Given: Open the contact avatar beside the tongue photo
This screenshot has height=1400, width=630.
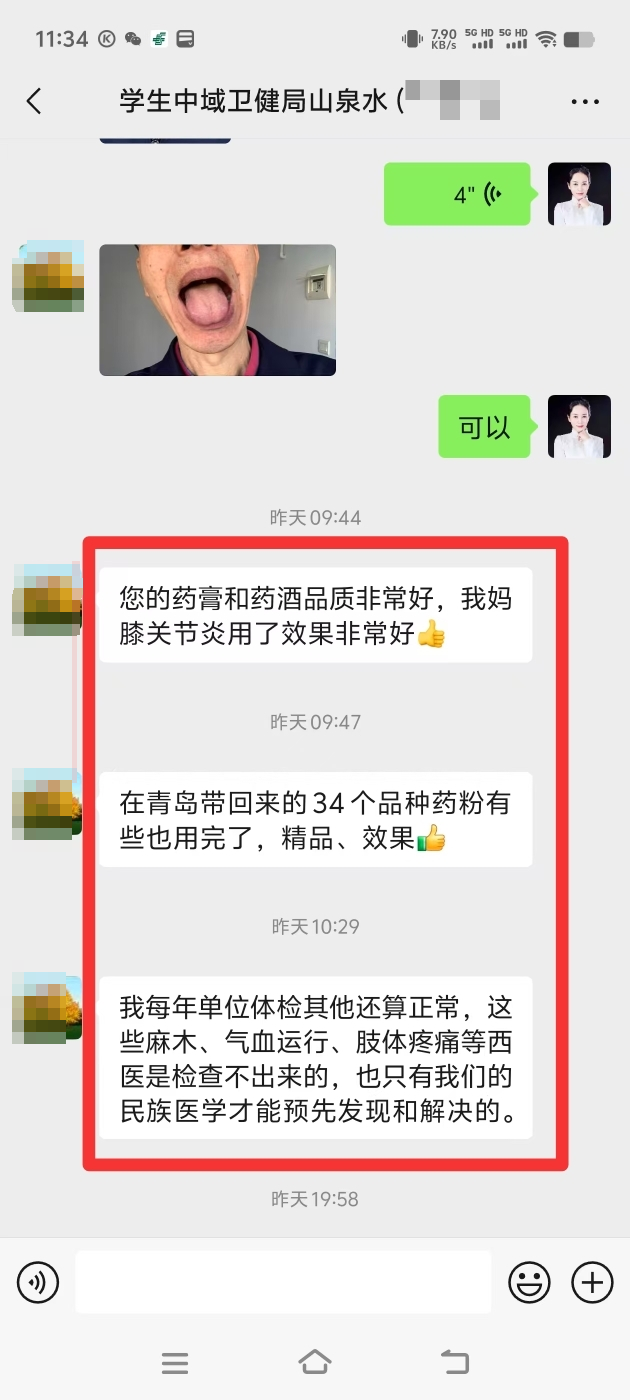Looking at the screenshot, I should [47, 277].
